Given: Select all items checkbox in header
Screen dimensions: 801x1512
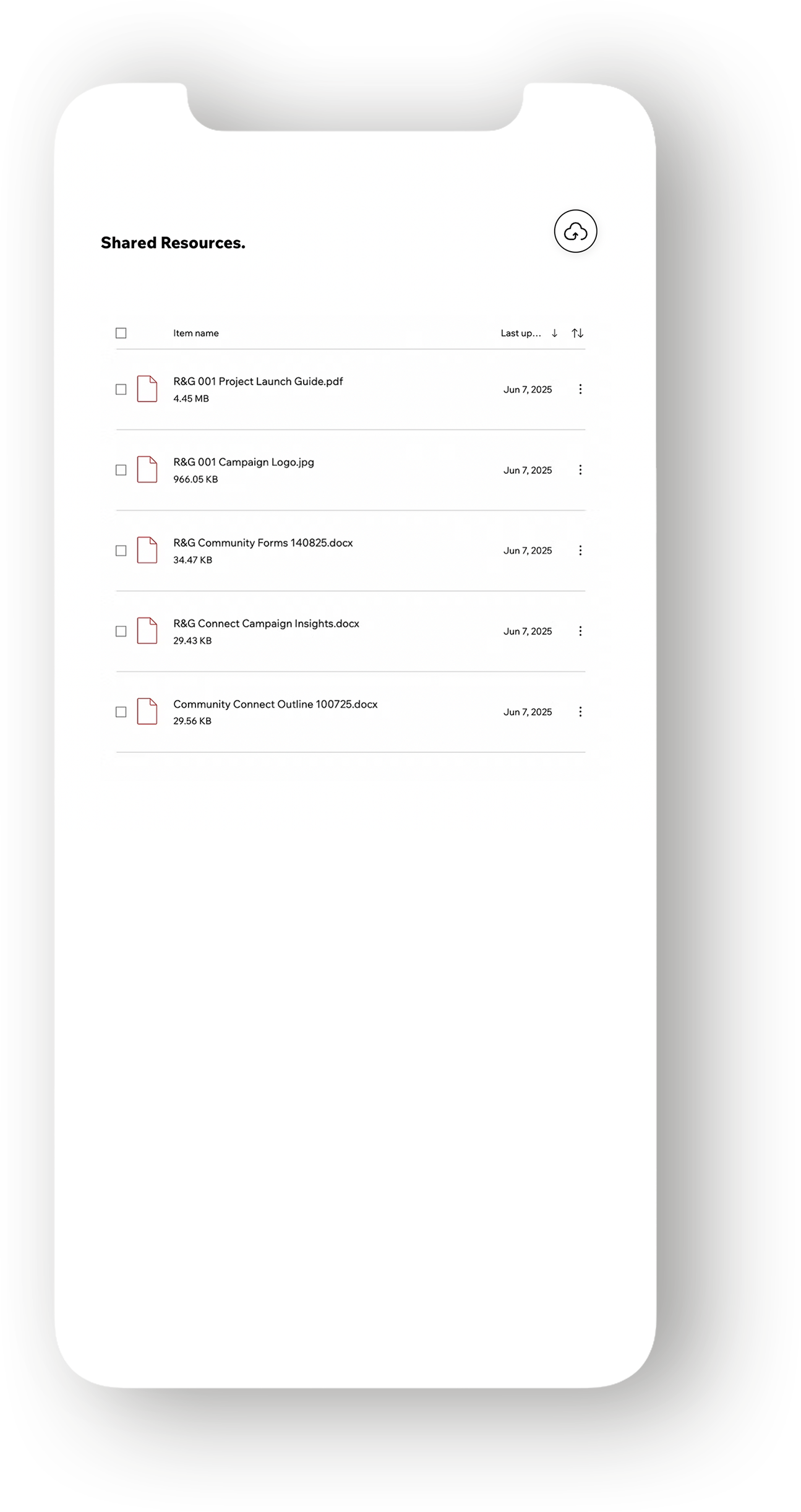Looking at the screenshot, I should [121, 333].
